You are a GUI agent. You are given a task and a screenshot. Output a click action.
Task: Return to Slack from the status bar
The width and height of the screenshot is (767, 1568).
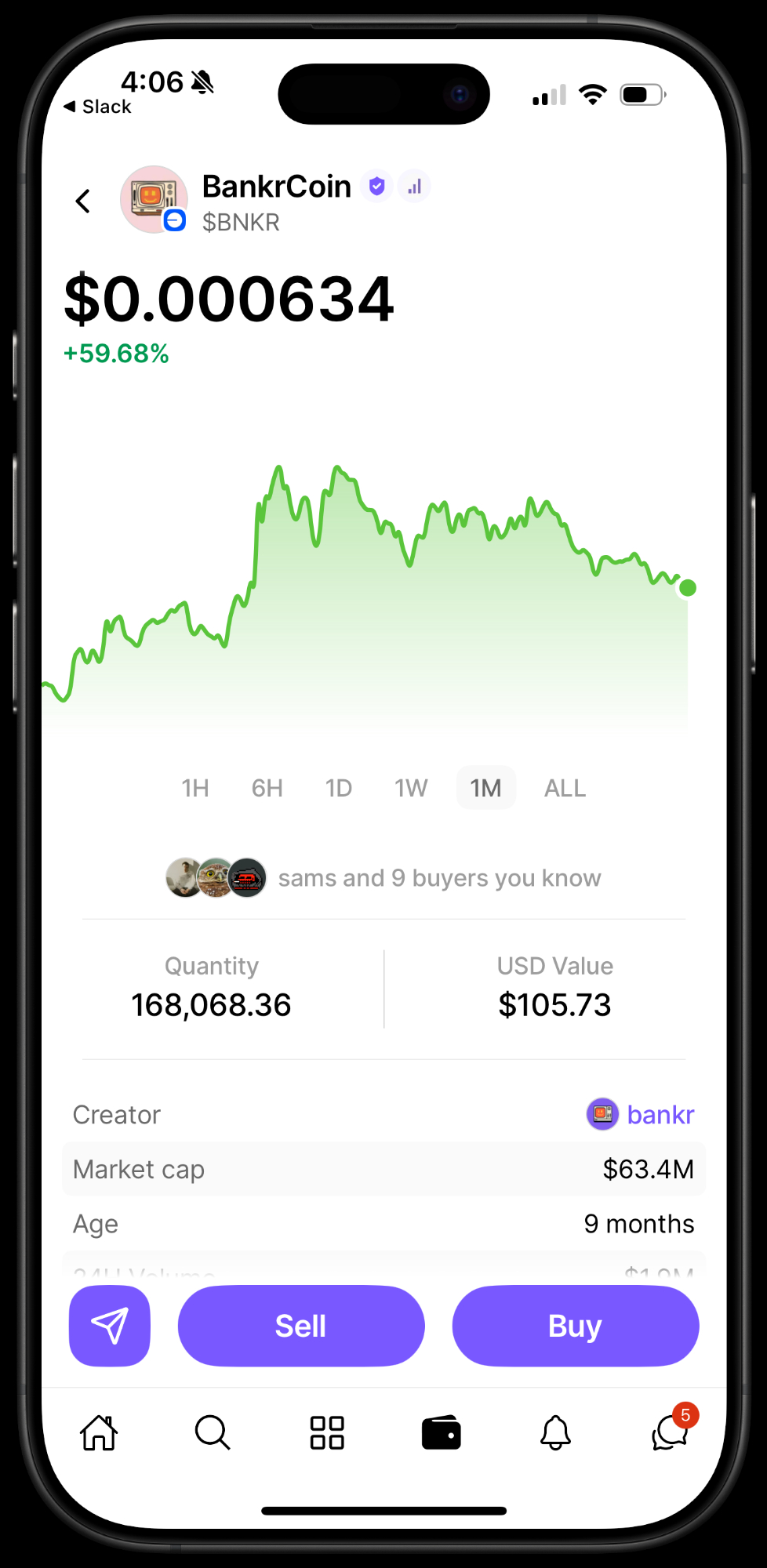[98, 107]
